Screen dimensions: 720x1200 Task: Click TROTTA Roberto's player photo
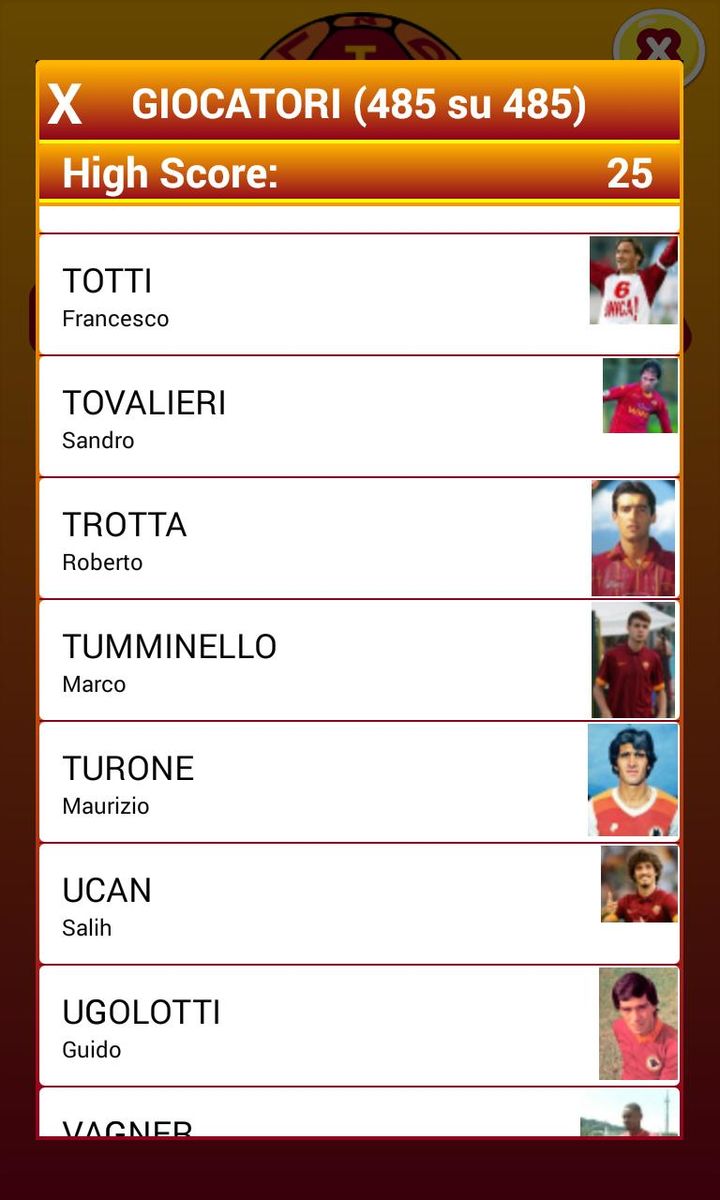(633, 537)
